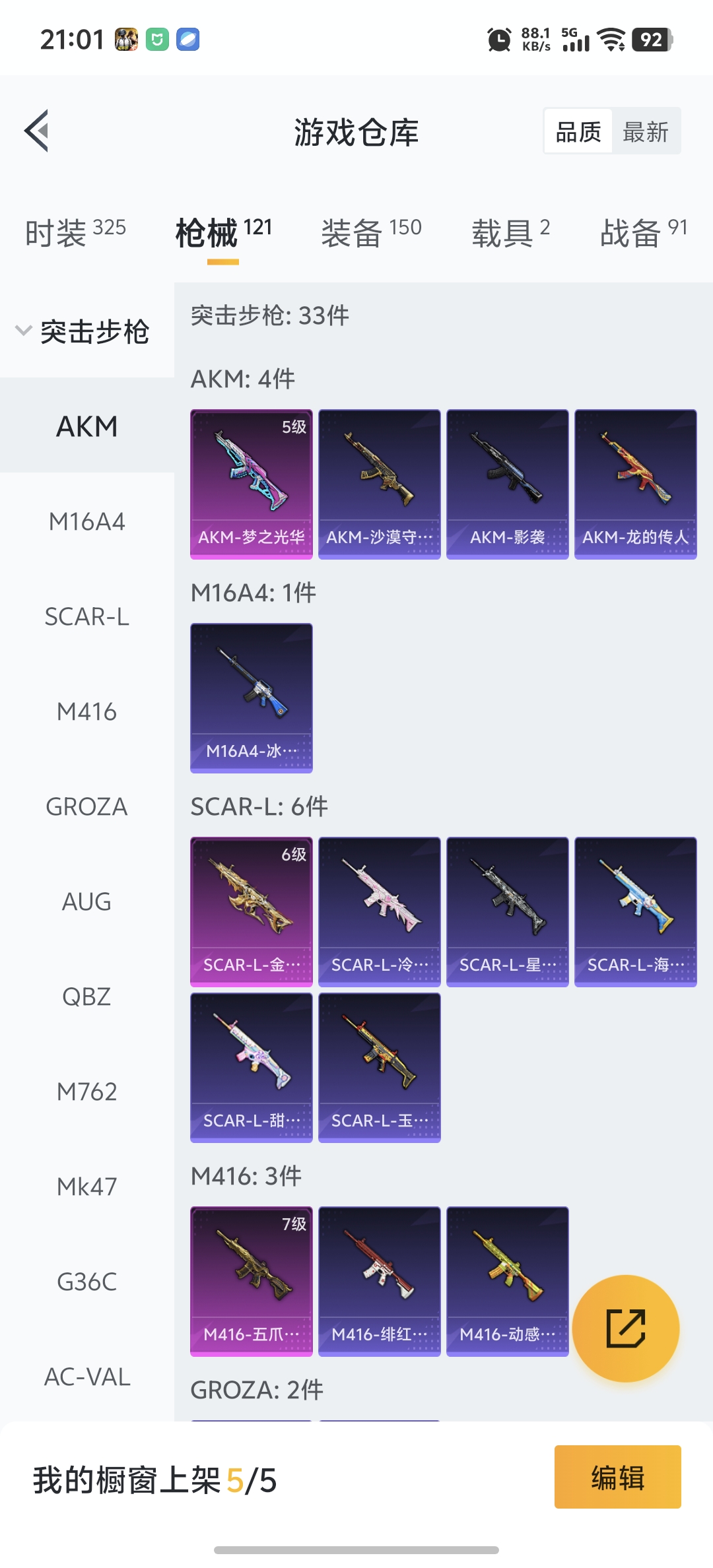Tap the yellow share floating button

[626, 1328]
